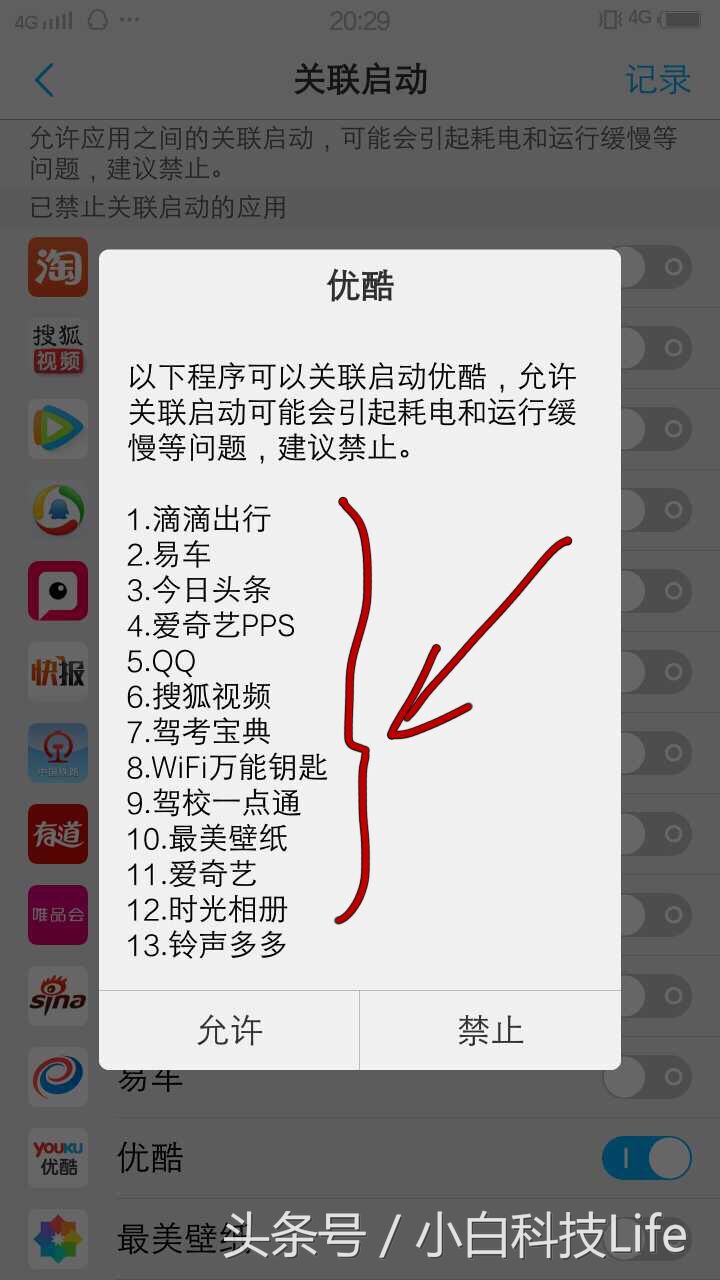The image size is (720, 1280).
Task: Select the Sohu Video app icon
Action: (58, 348)
